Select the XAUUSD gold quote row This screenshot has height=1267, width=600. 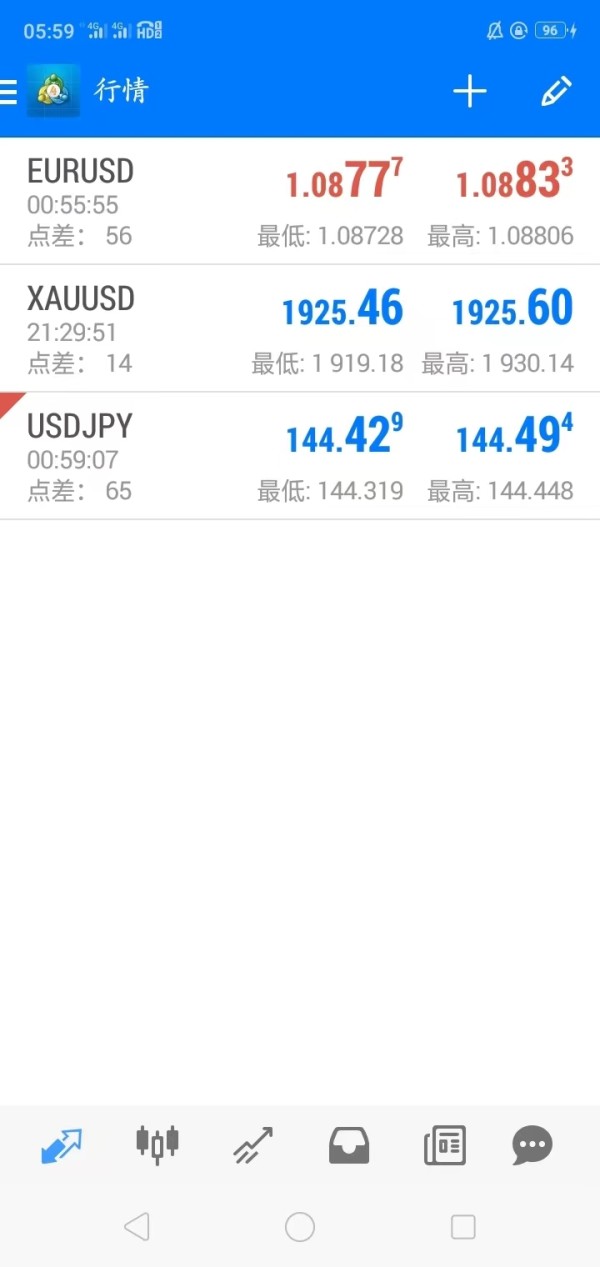click(300, 329)
